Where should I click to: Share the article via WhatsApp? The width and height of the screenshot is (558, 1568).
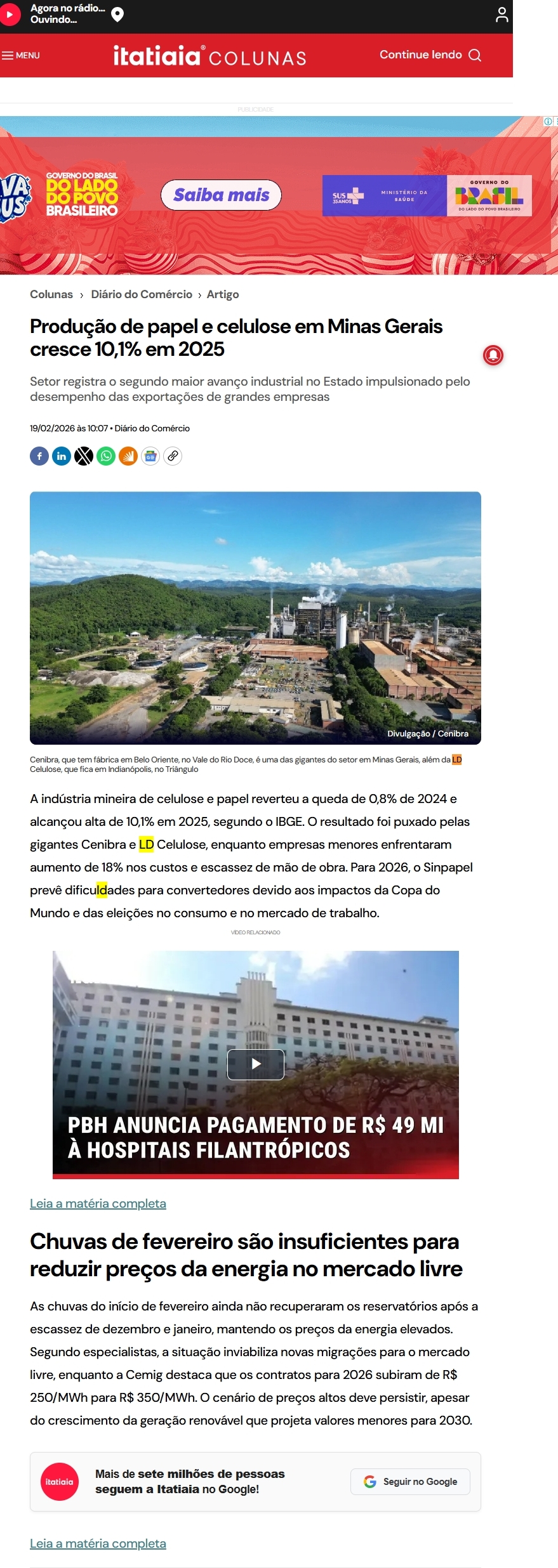click(x=106, y=456)
